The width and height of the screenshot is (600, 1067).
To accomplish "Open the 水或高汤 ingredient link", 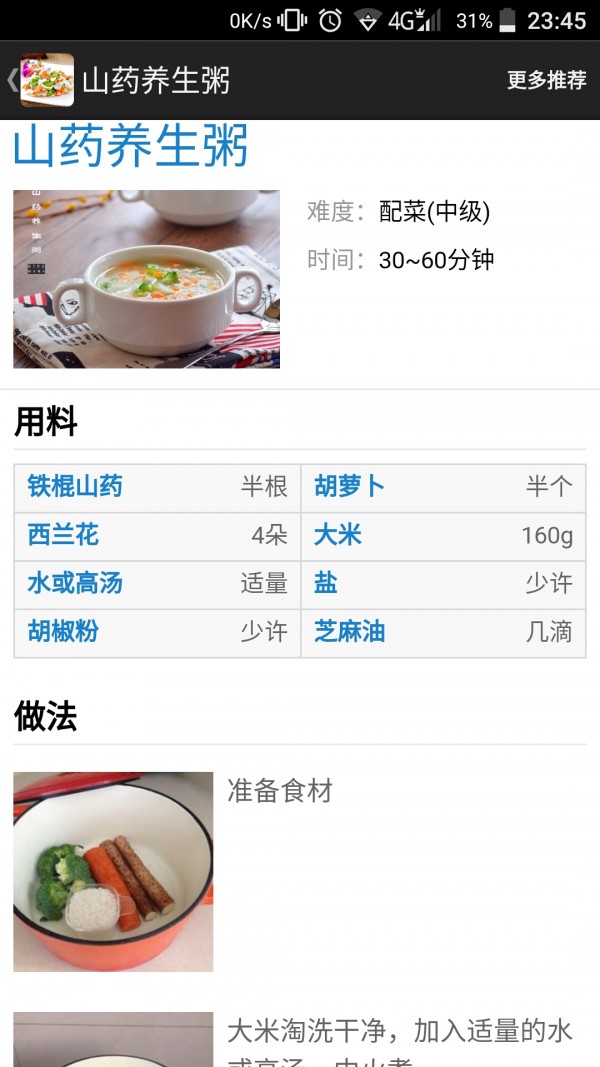I will pos(75,583).
